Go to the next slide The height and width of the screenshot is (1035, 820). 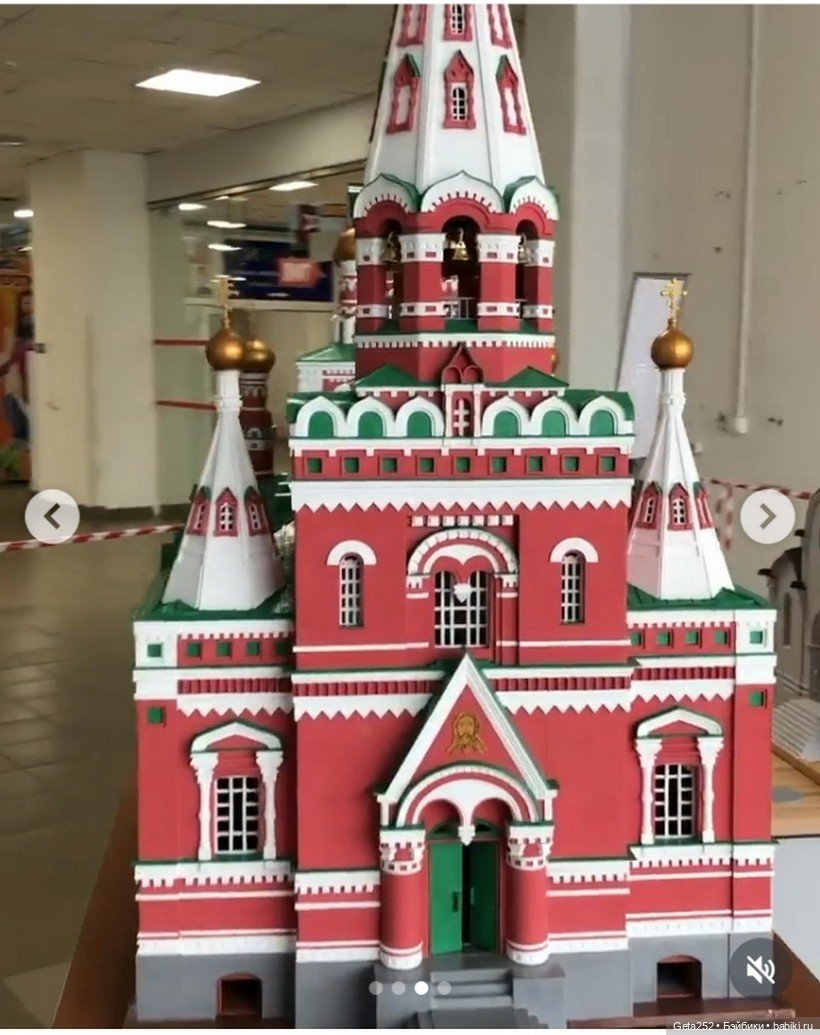tap(767, 516)
